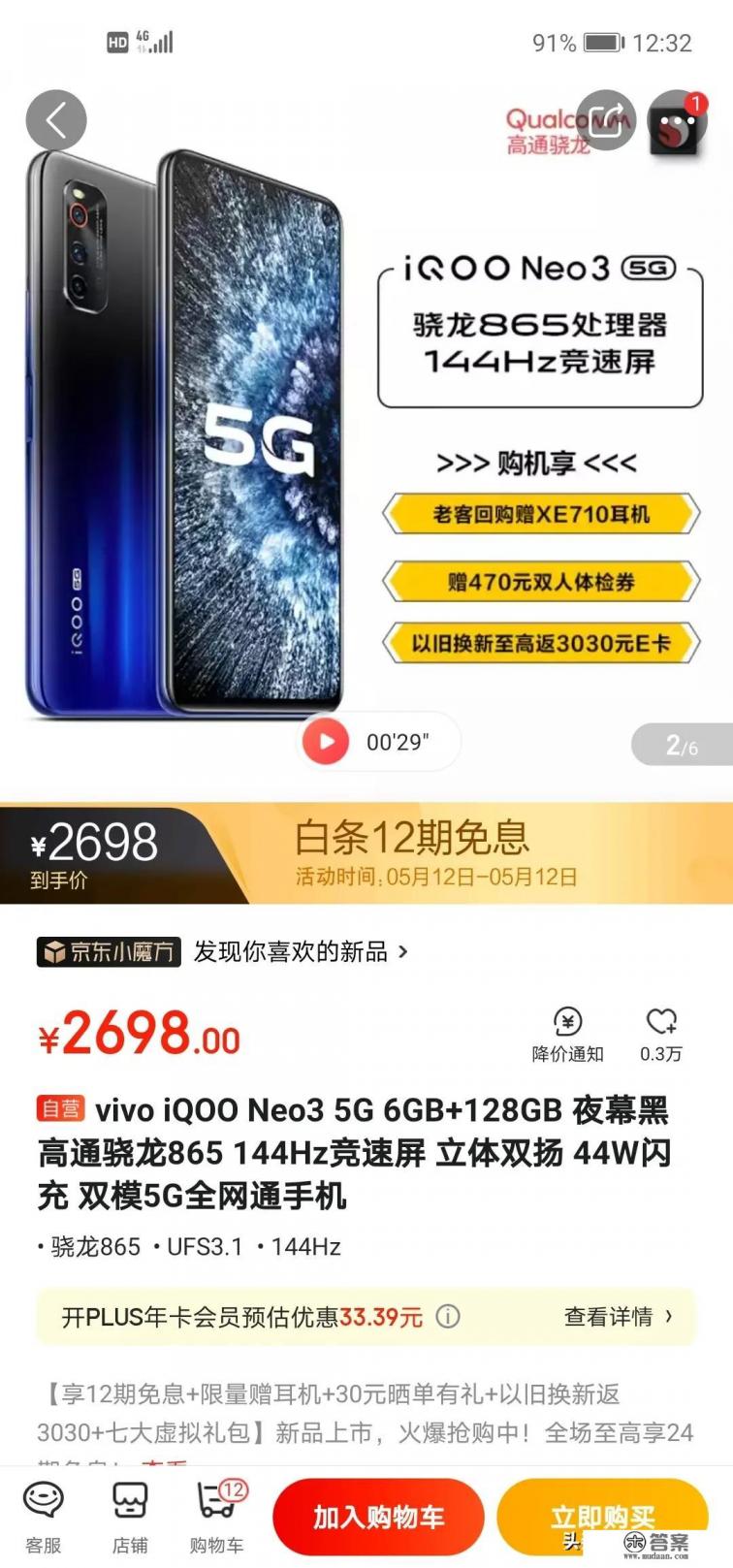The height and width of the screenshot is (1568, 733).
Task: Tap the back arrow to return
Action: pyautogui.click(x=55, y=118)
